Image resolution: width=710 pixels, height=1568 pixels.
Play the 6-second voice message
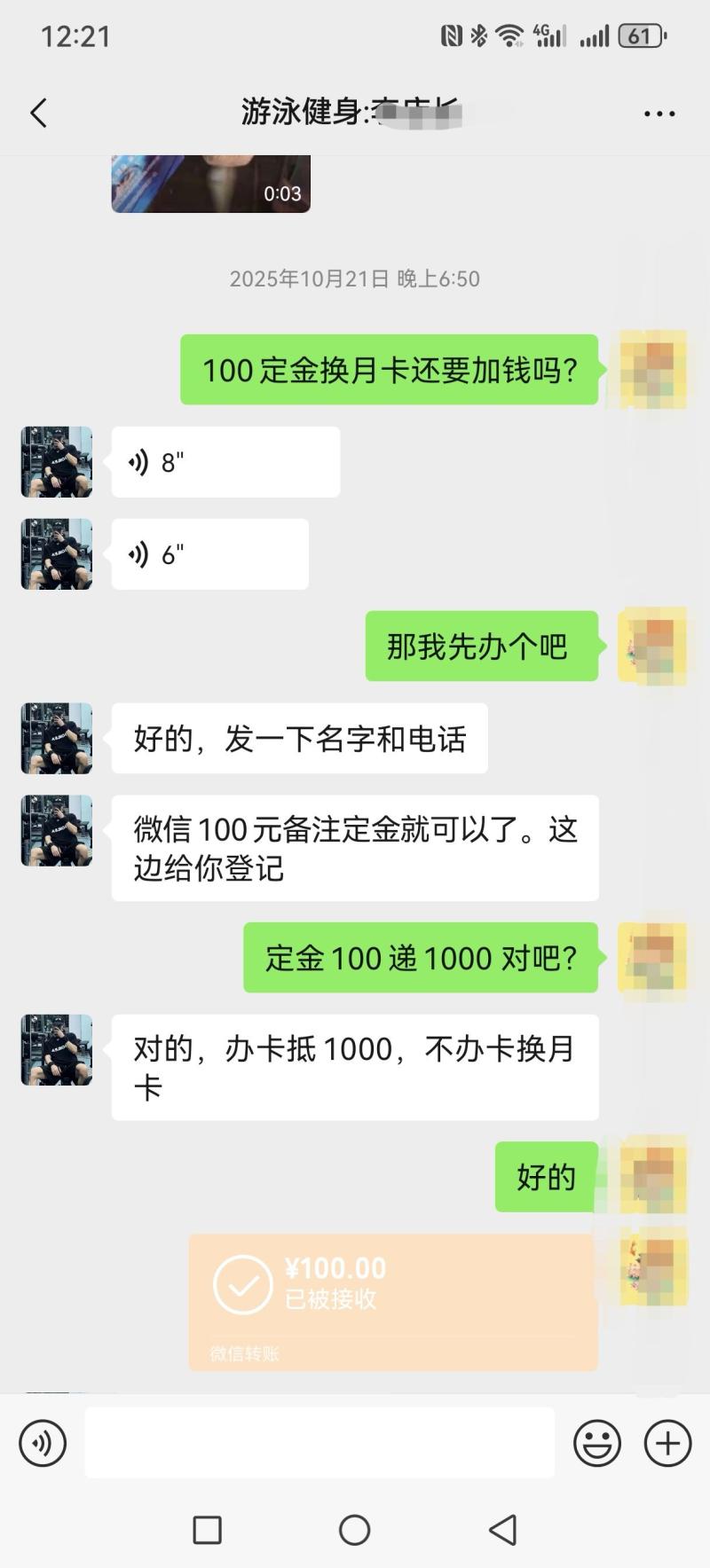tap(209, 554)
